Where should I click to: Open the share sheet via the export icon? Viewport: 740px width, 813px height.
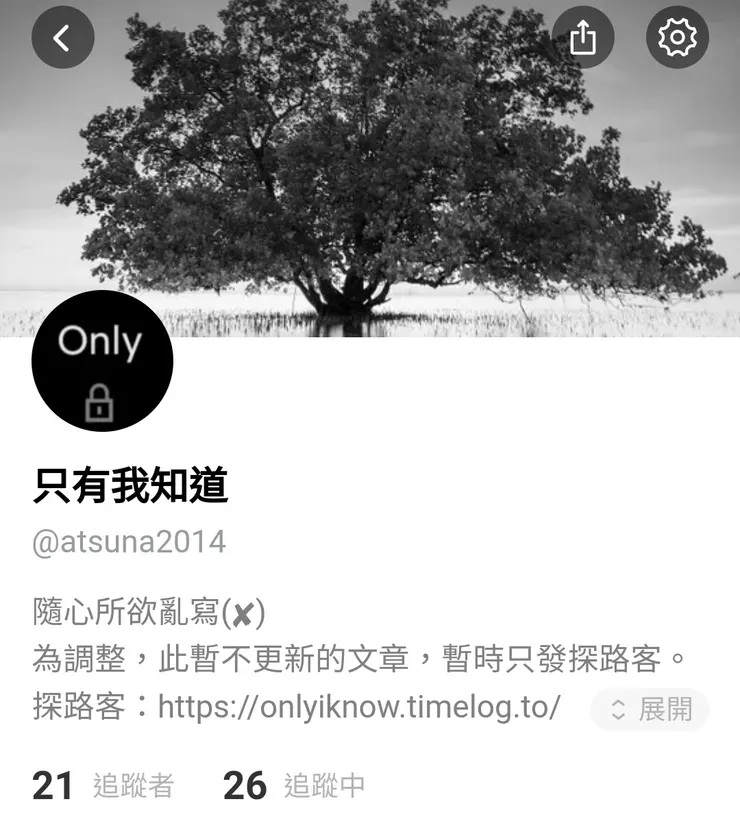583,37
